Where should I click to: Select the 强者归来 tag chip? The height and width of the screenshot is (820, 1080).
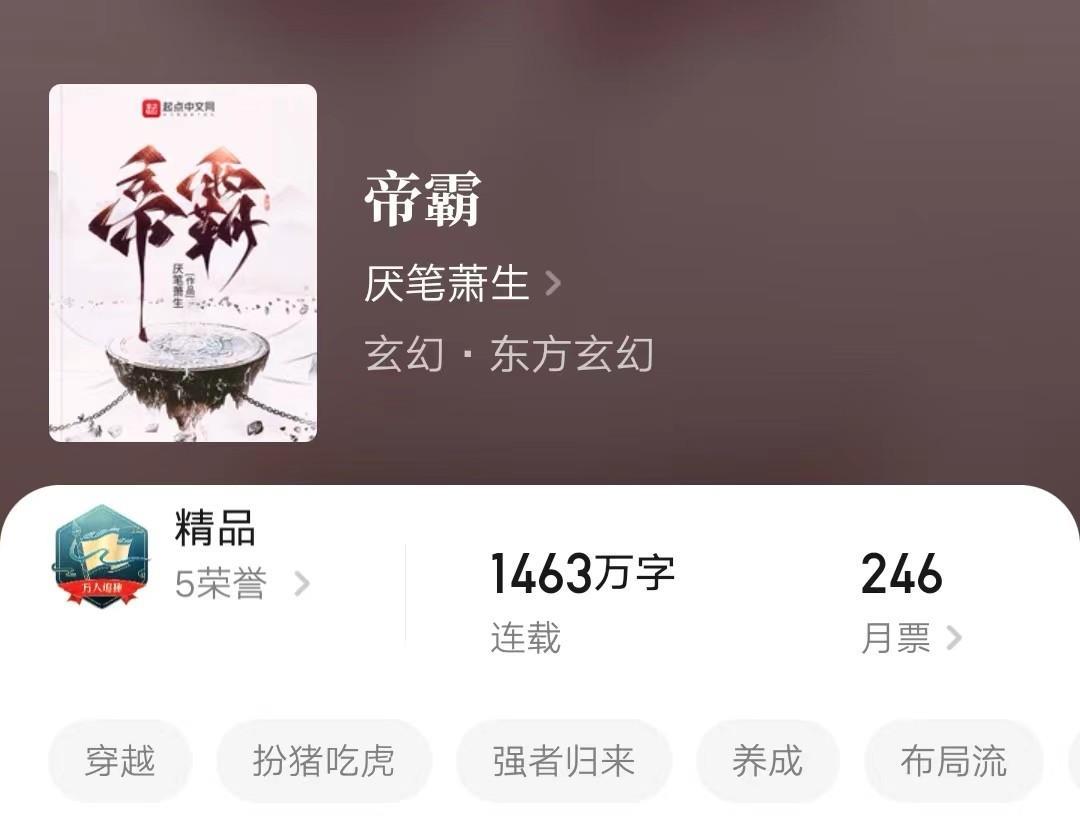pos(564,761)
